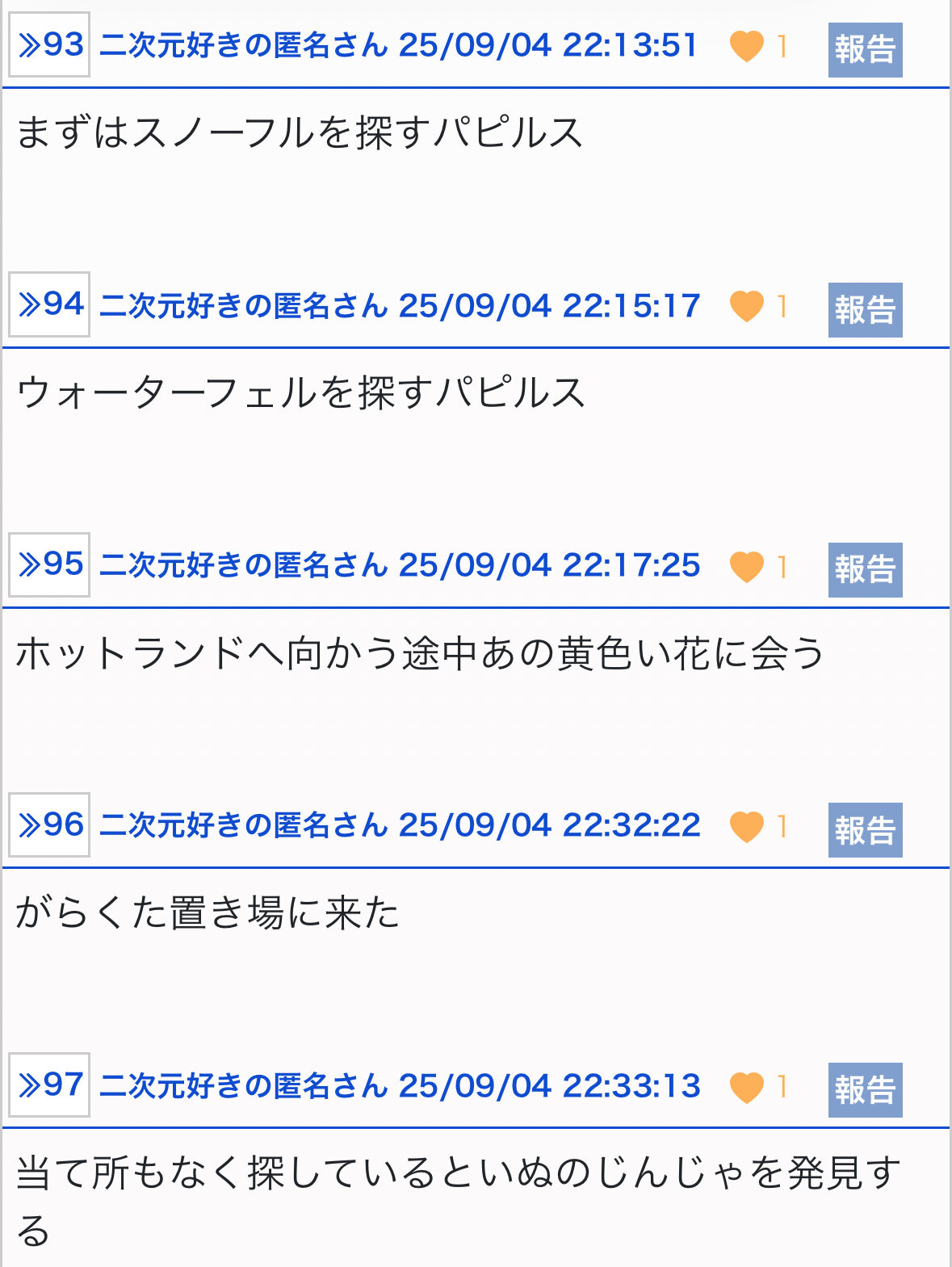
Task: Tap the reply anchor »93
Action: coord(49,45)
